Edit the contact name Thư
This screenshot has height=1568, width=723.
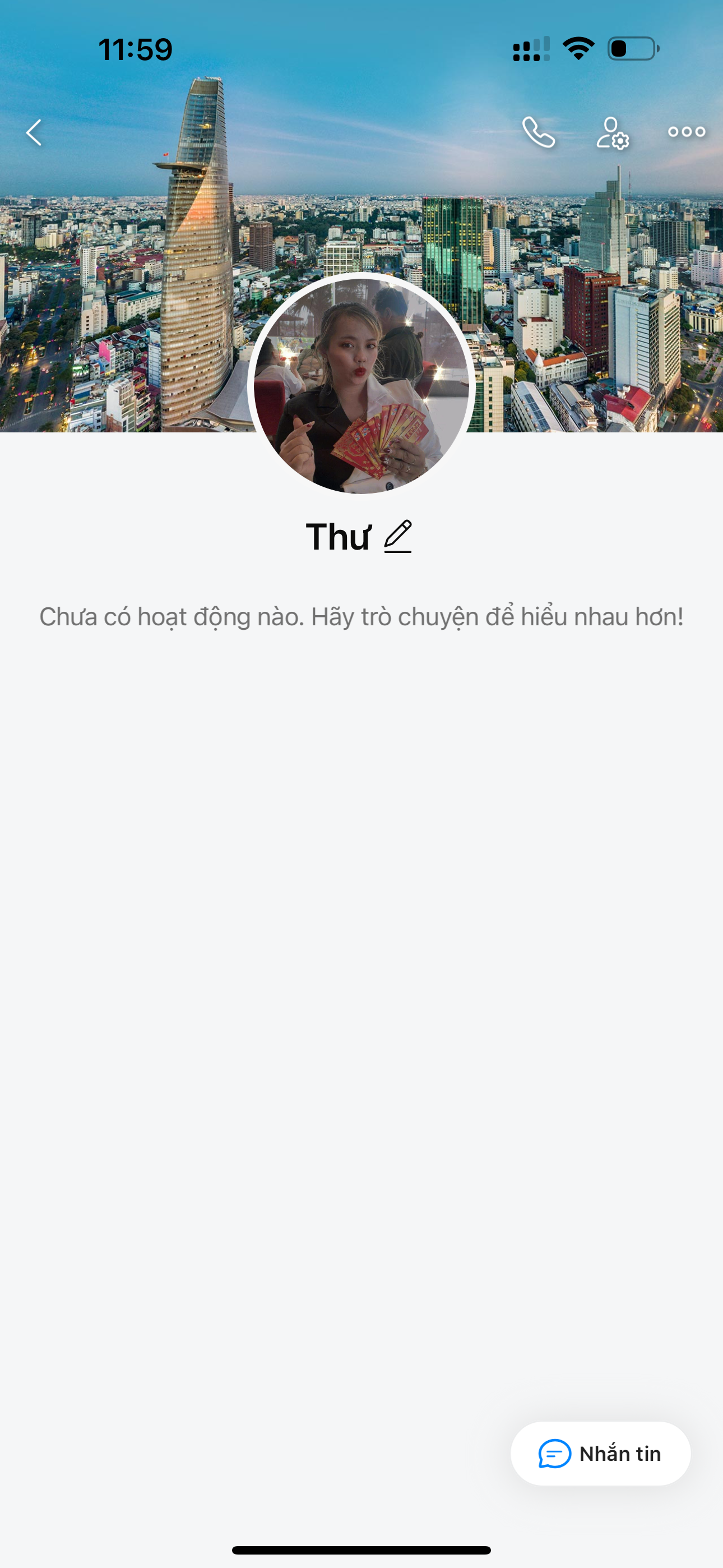click(398, 536)
